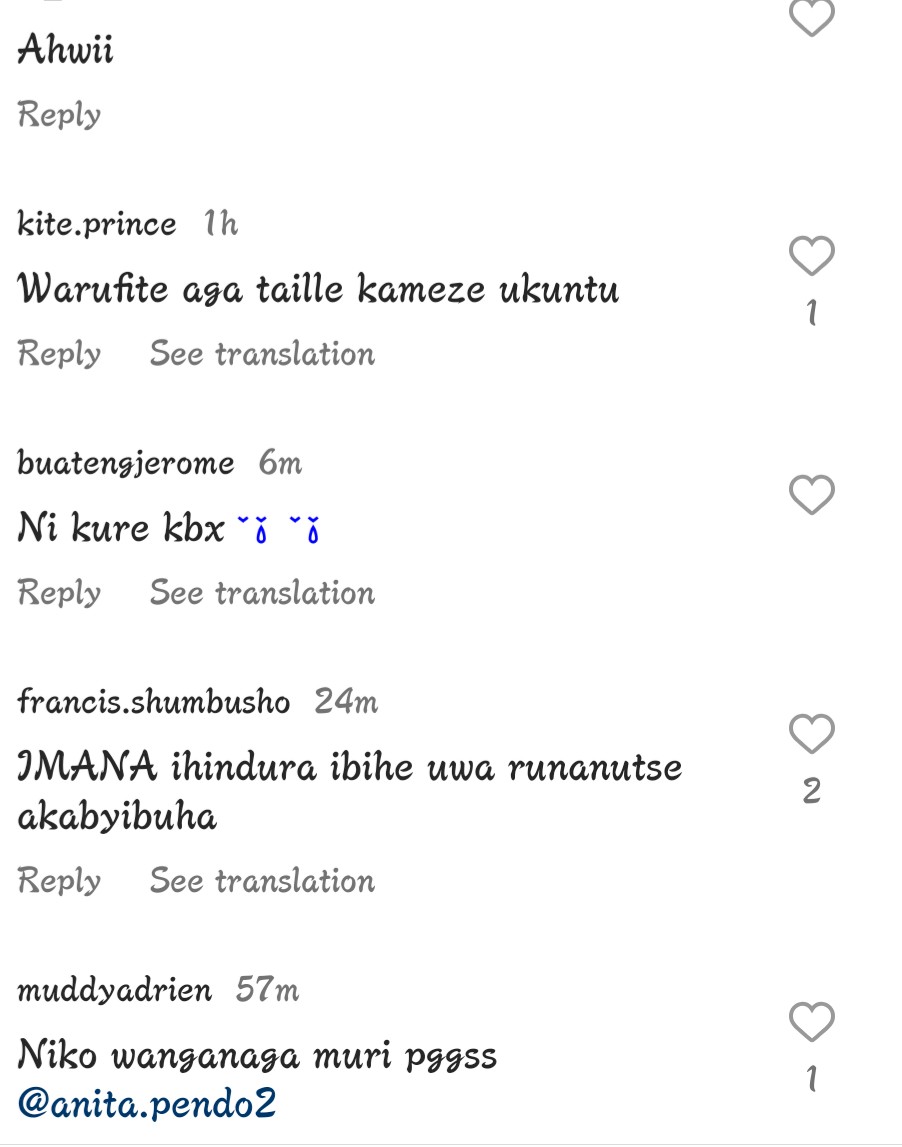This screenshot has width=902, height=1147.
Task: Open muddyadrien's profile
Action: 115,991
